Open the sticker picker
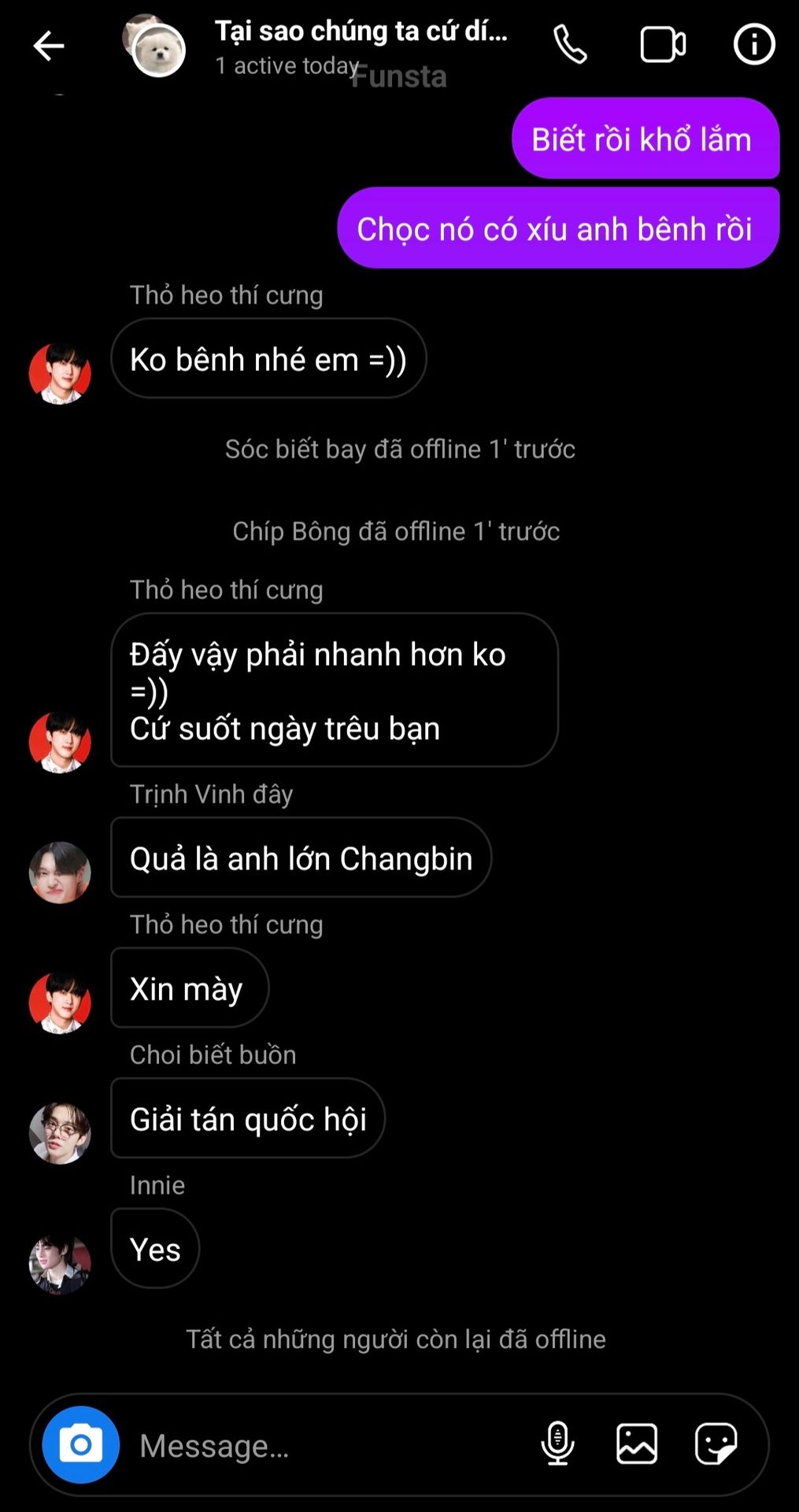 point(716,1443)
